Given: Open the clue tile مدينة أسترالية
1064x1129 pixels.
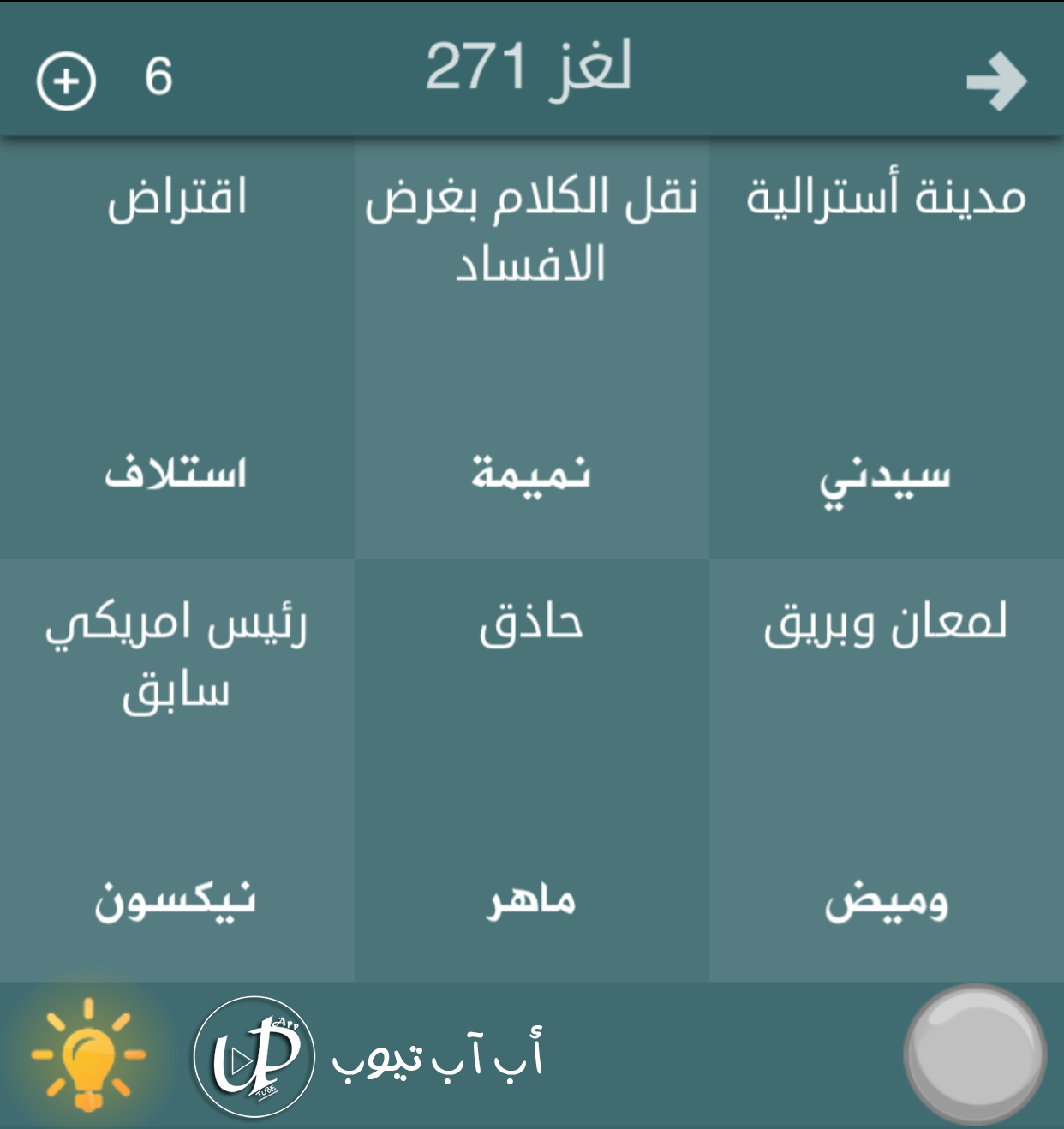Looking at the screenshot, I should 886,347.
